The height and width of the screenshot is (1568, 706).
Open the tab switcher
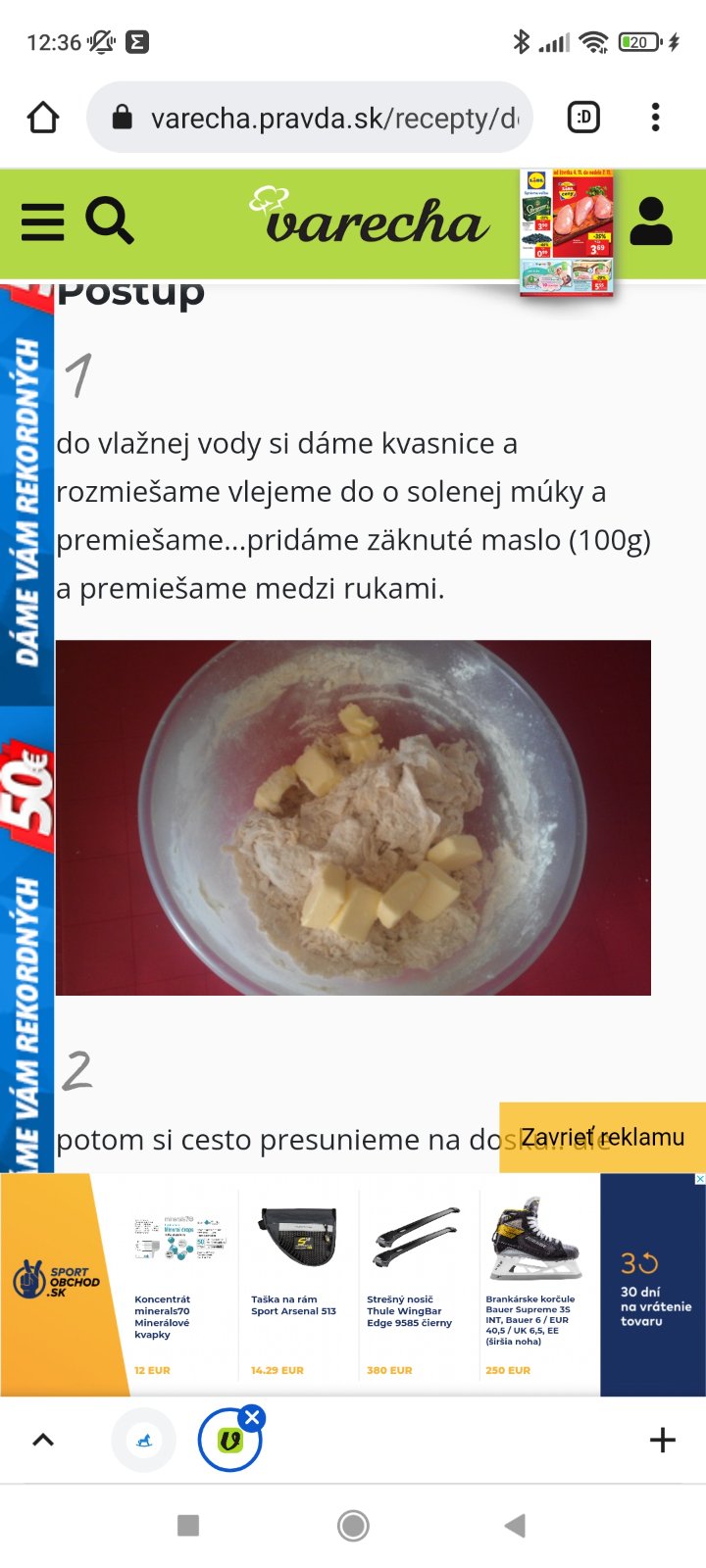coord(583,118)
